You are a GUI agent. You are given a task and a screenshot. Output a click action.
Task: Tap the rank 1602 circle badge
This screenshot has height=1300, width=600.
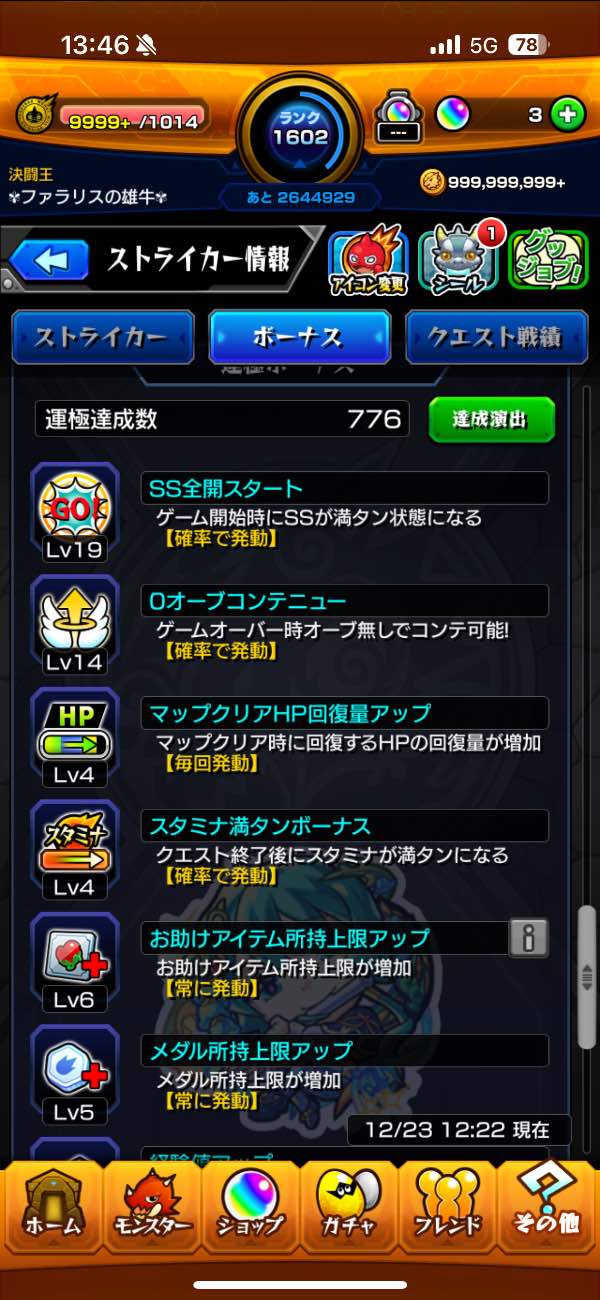tap(300, 130)
